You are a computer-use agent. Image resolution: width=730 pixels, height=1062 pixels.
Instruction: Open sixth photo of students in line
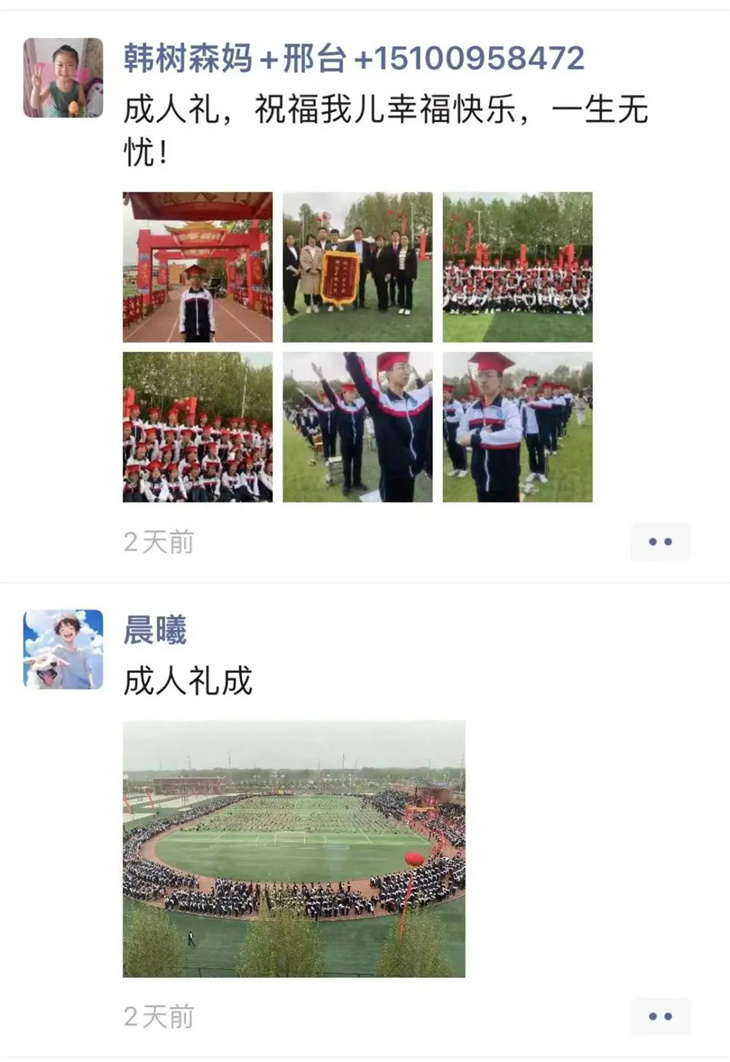517,427
